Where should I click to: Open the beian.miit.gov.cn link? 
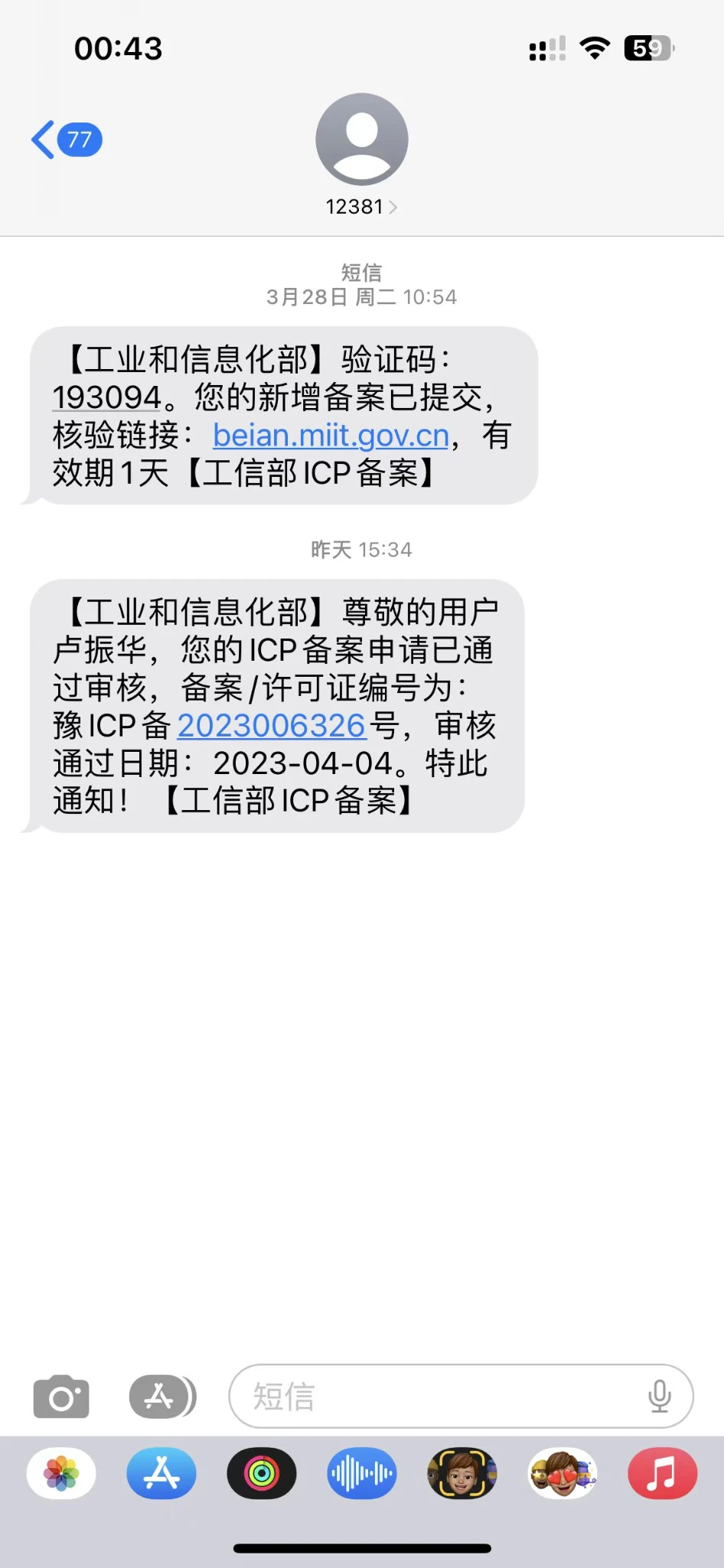pos(331,436)
